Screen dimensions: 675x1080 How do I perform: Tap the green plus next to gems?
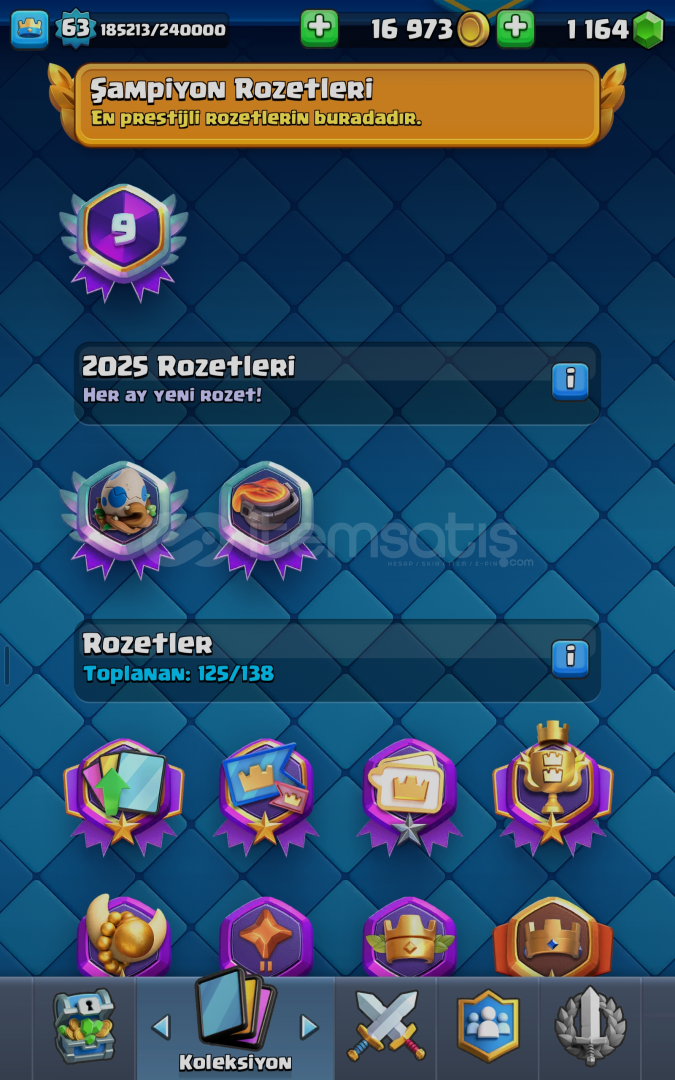516,28
